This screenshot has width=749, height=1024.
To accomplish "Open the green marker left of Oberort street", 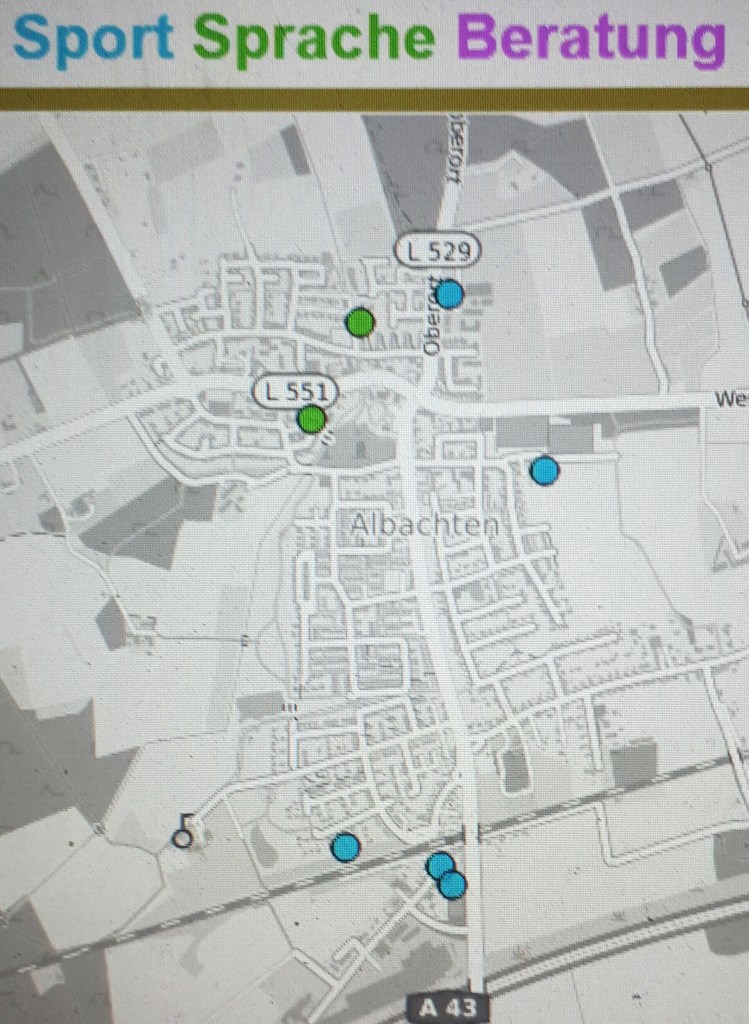I will (x=360, y=322).
